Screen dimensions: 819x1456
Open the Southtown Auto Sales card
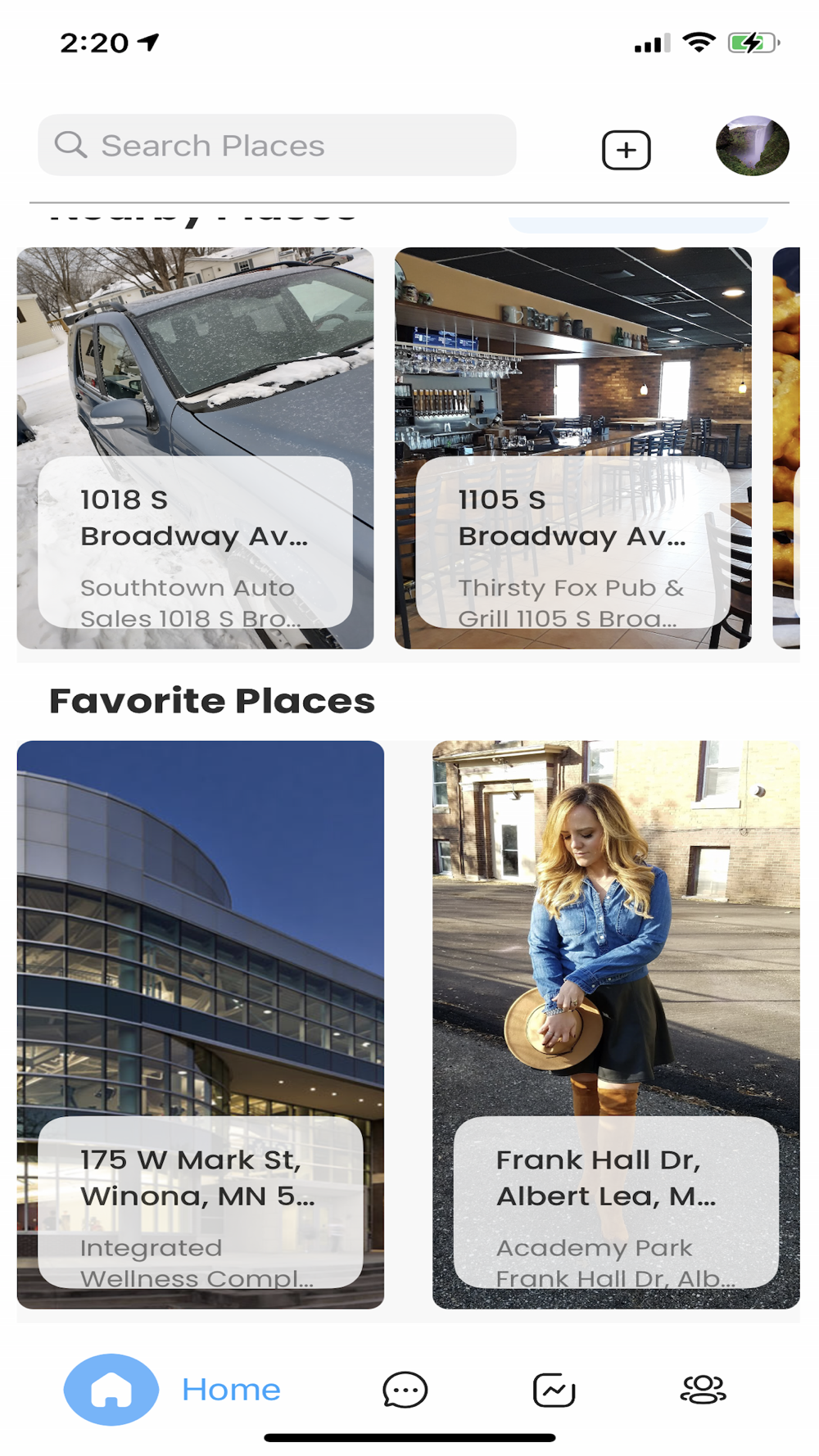(196, 448)
